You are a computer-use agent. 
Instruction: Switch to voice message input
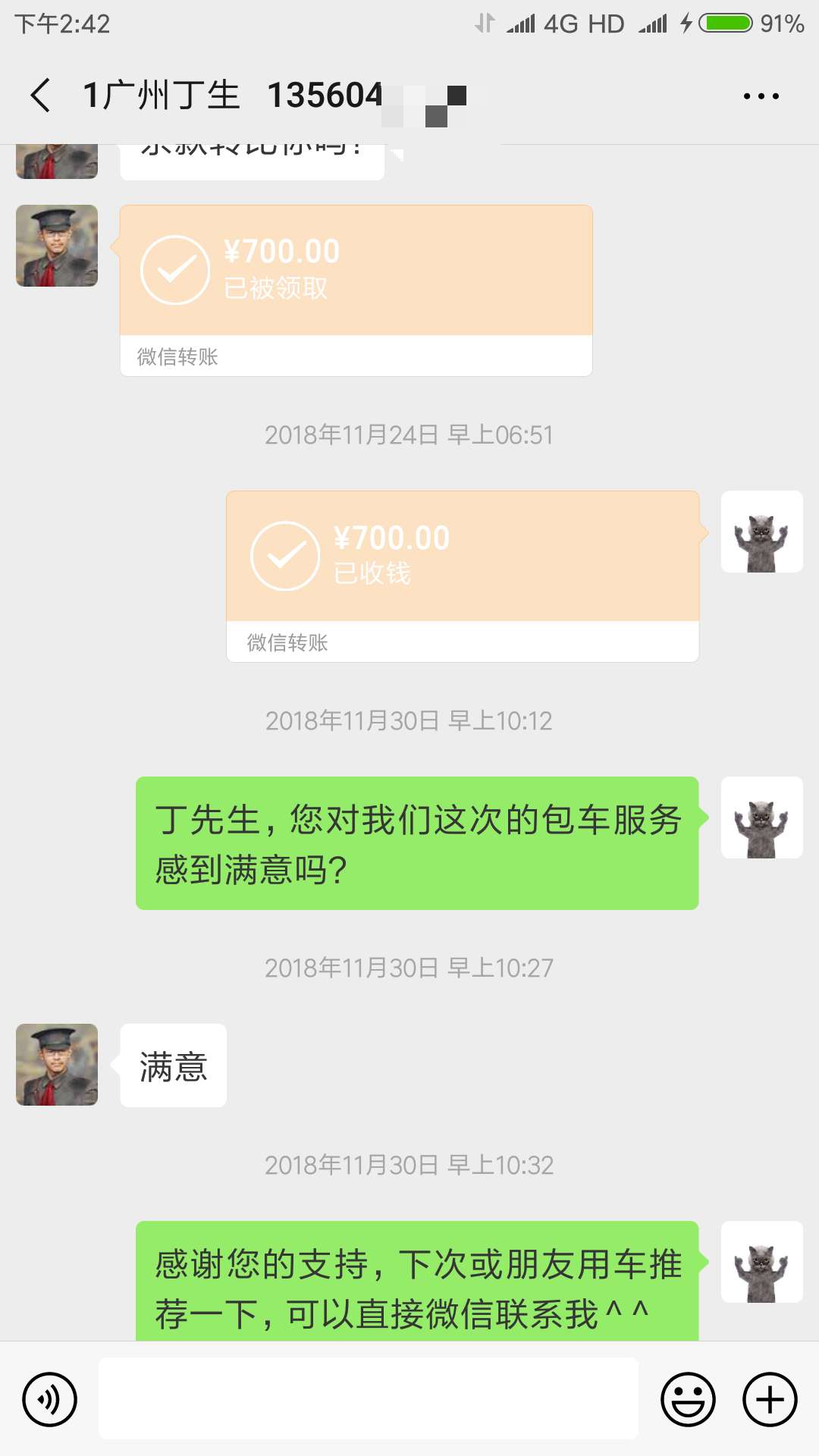click(x=49, y=1399)
